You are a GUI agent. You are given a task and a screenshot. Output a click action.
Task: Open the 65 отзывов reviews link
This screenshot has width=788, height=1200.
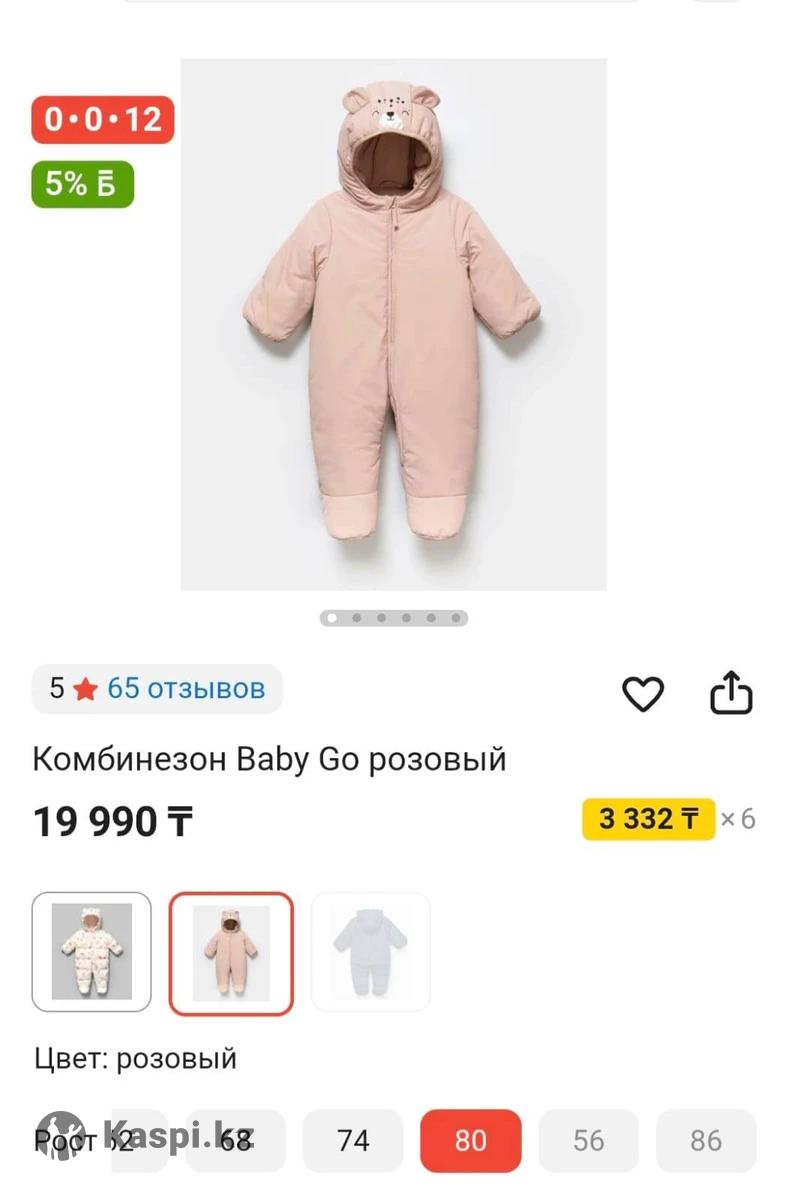pos(186,689)
